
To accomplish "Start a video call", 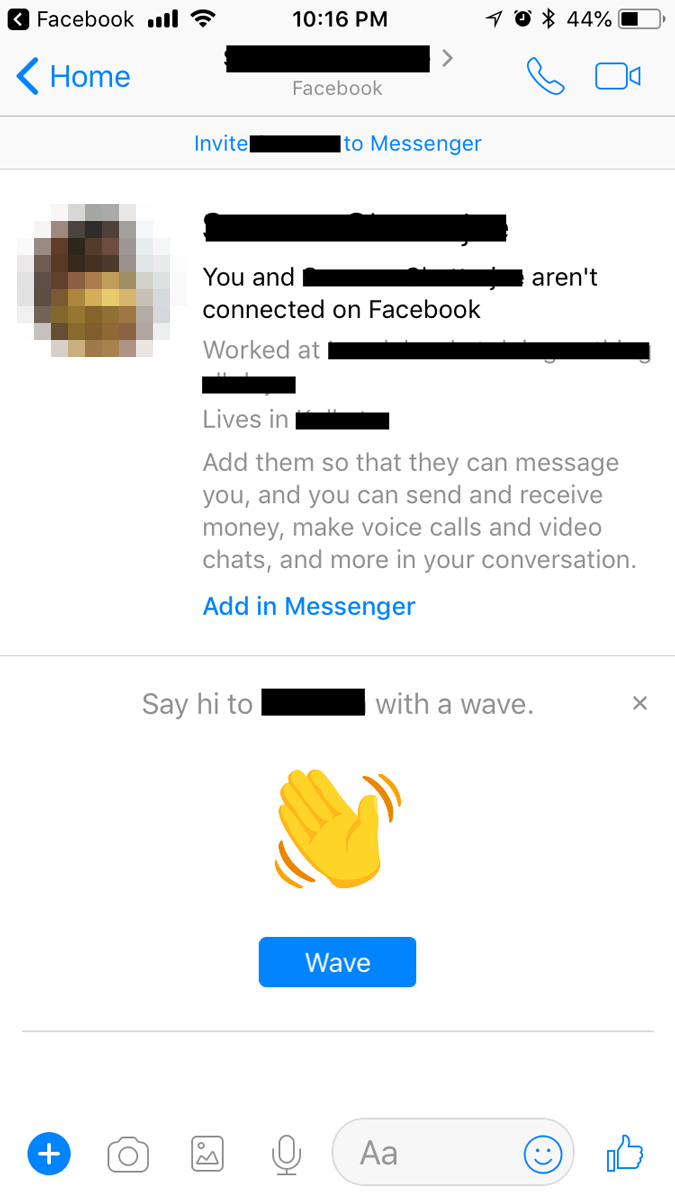I will 617,77.
